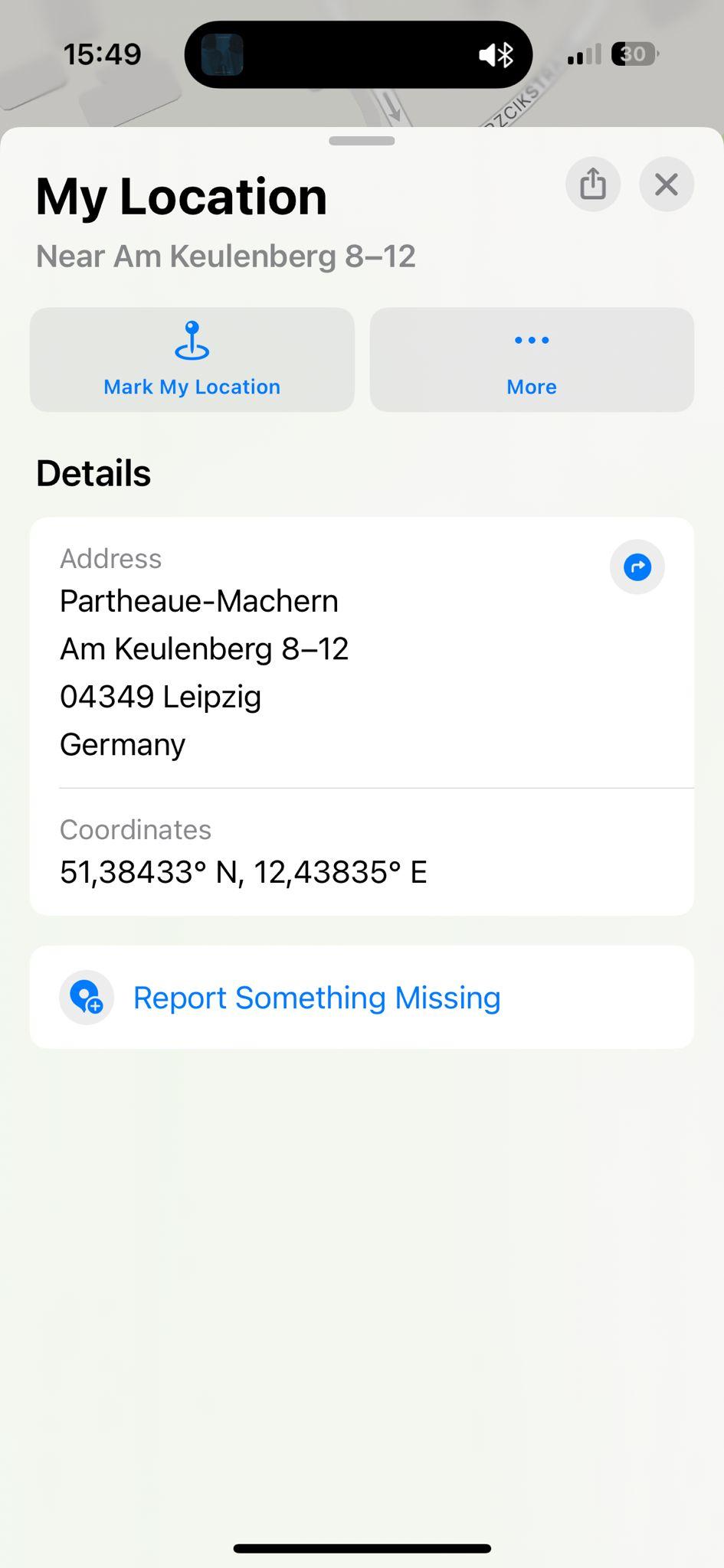
Task: Get directions via the blue arrow icon
Action: [x=637, y=567]
